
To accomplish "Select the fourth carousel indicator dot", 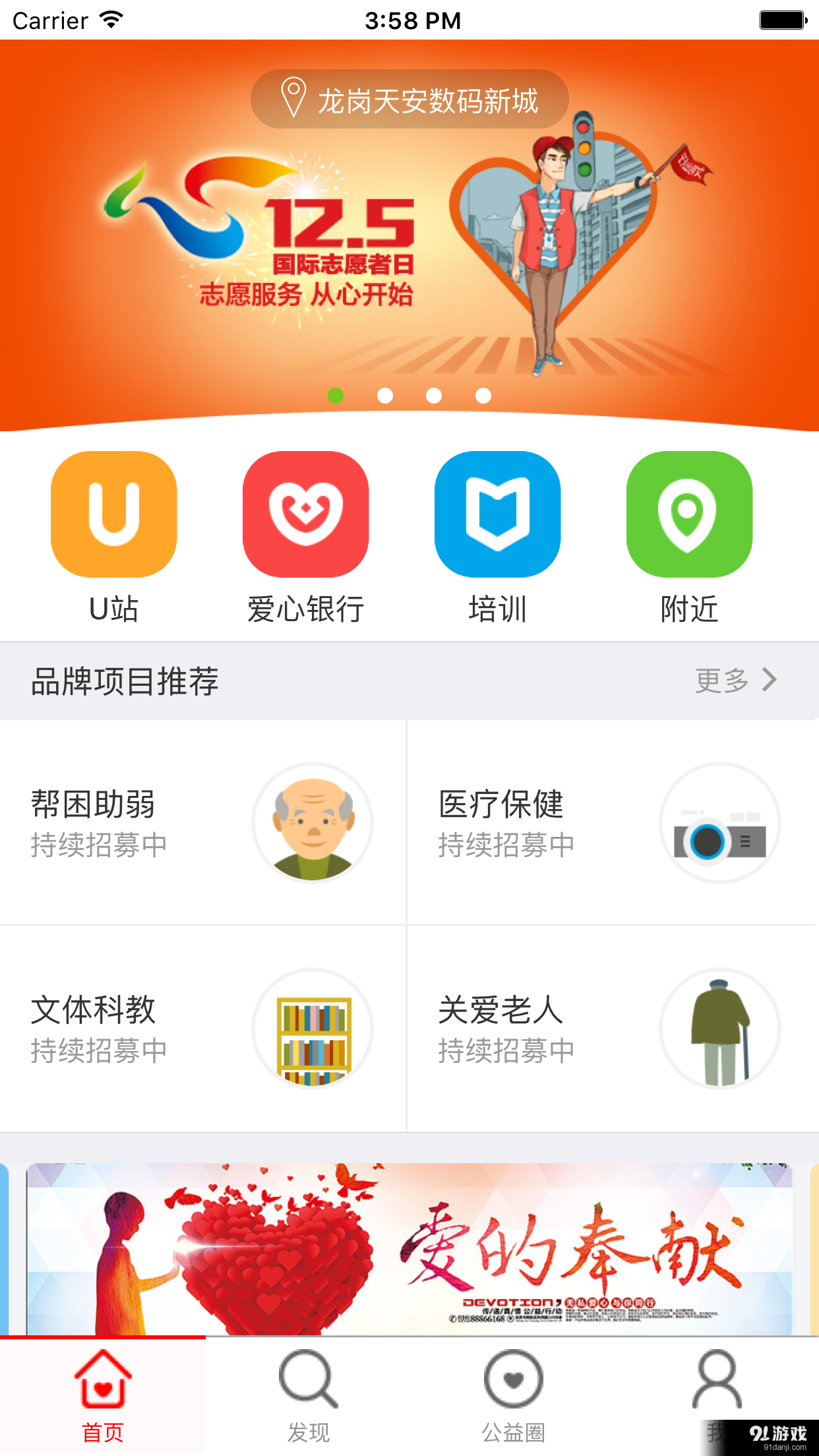I will point(482,396).
